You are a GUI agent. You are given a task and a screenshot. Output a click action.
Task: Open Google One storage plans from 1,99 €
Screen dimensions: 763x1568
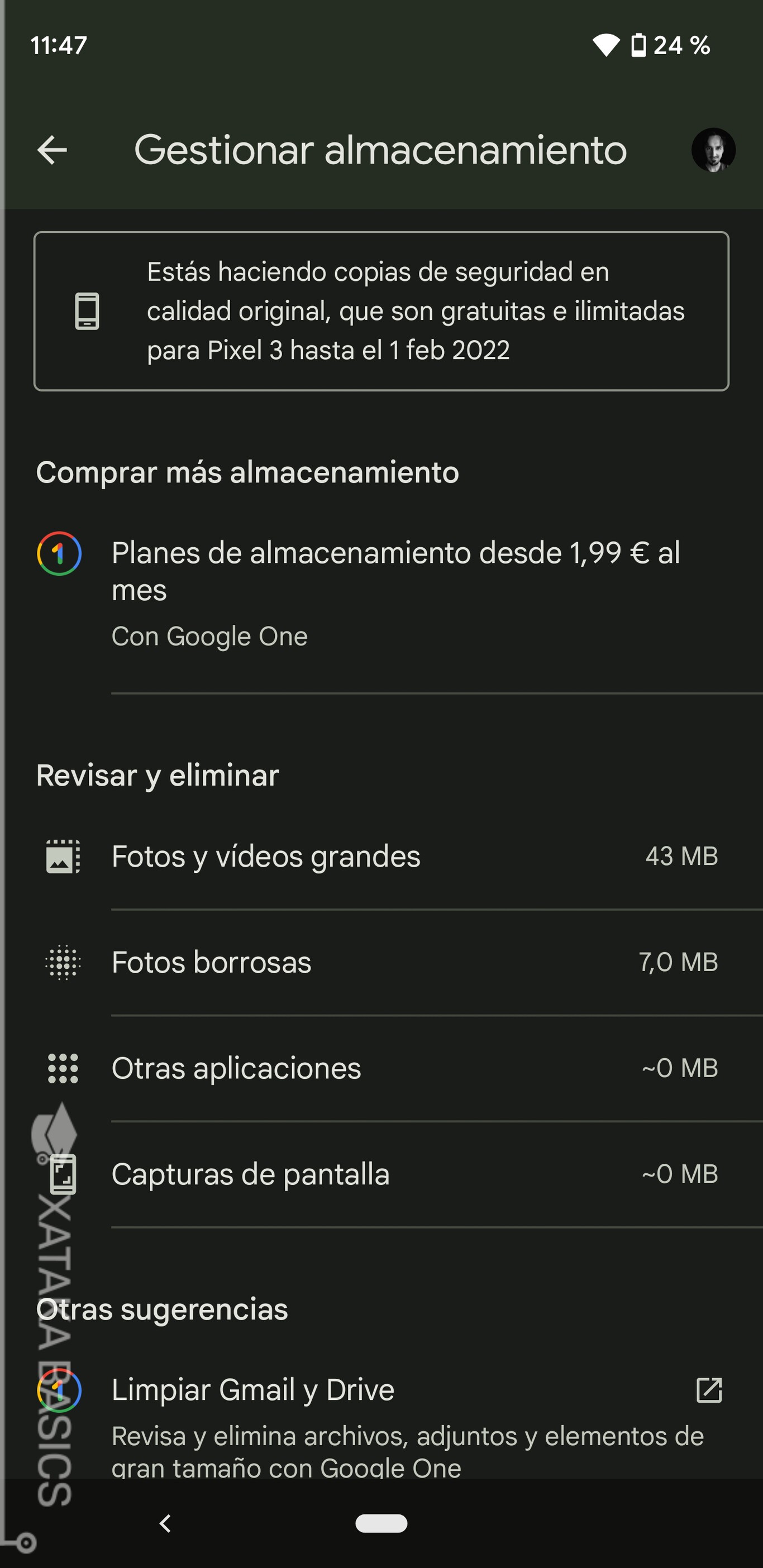pos(381,594)
